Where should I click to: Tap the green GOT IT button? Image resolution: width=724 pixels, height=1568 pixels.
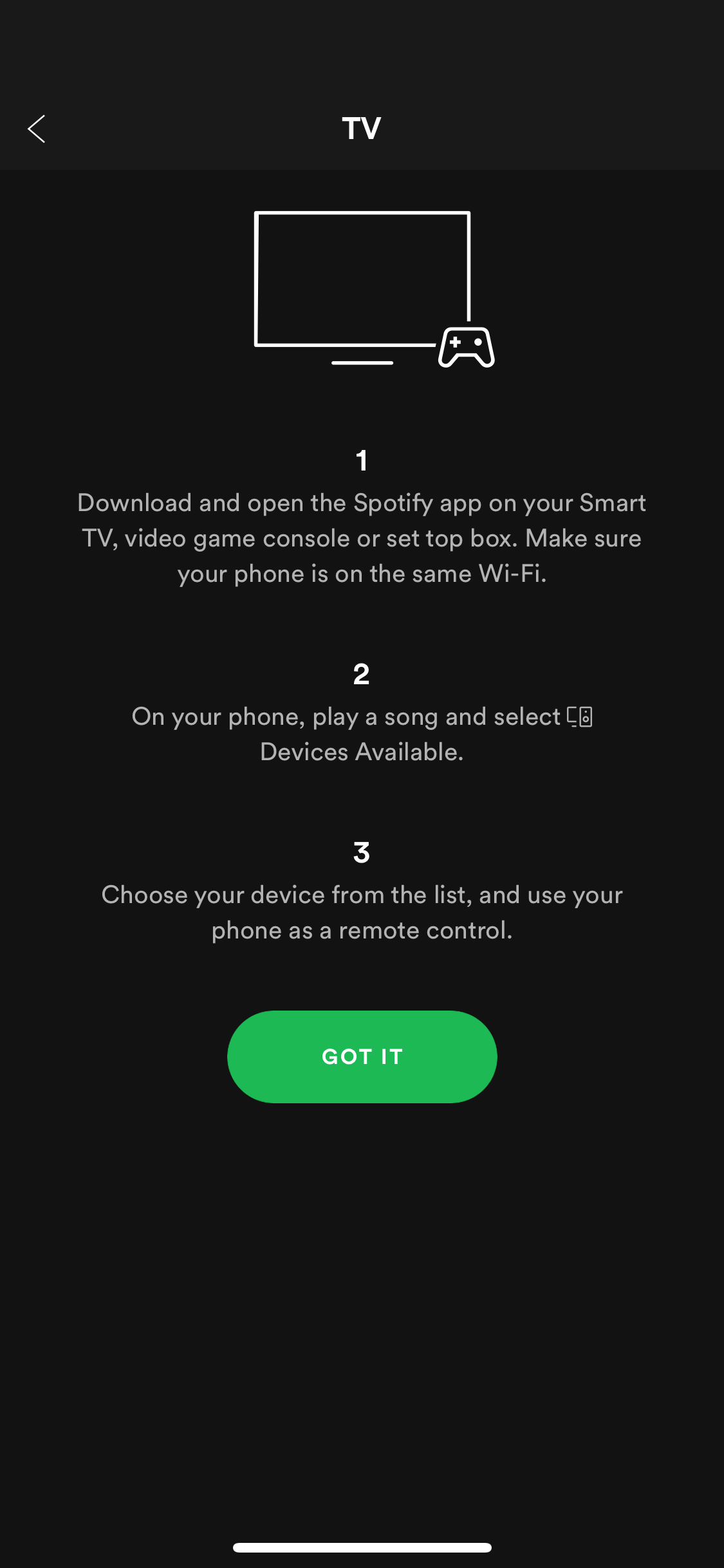(x=362, y=1056)
